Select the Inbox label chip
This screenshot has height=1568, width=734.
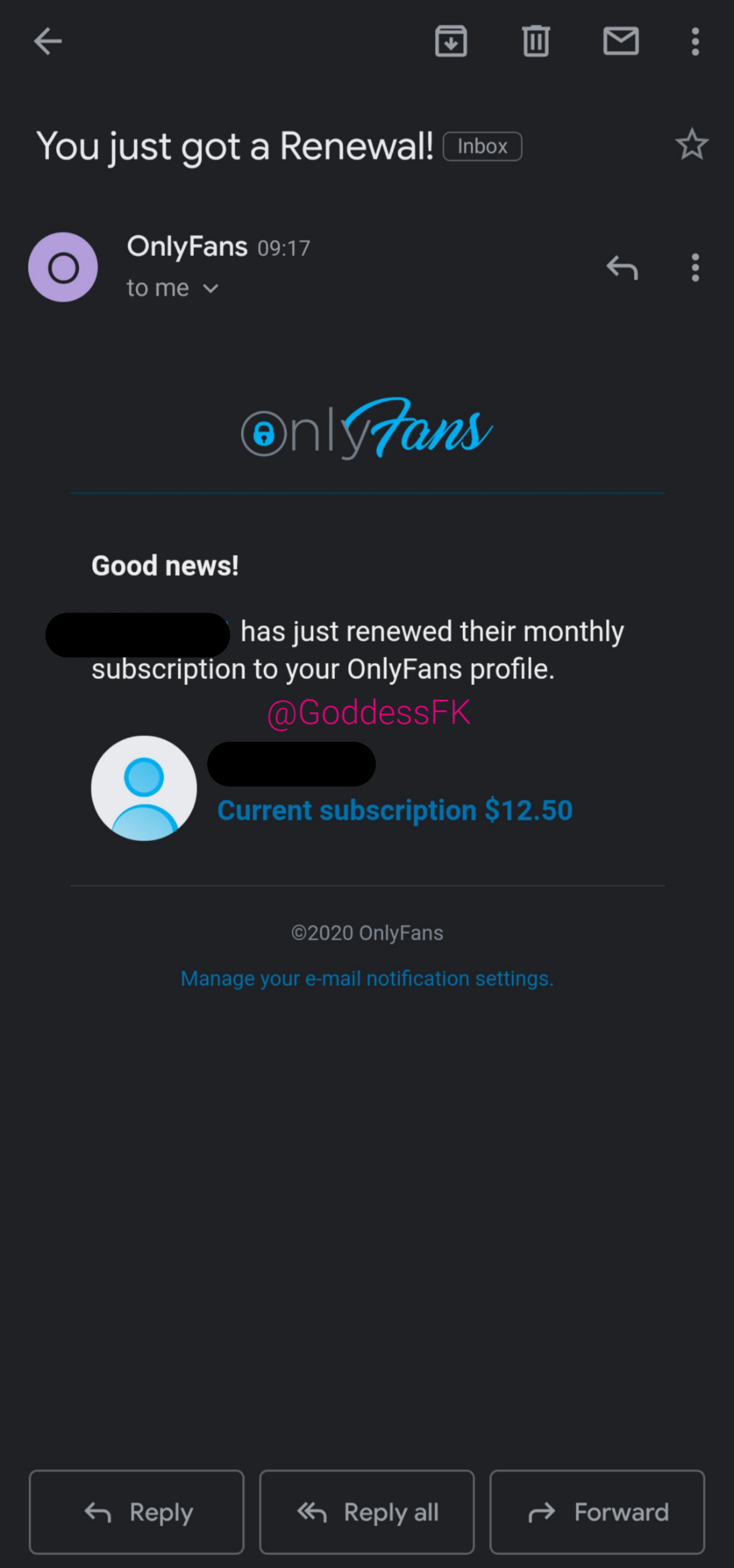482,146
